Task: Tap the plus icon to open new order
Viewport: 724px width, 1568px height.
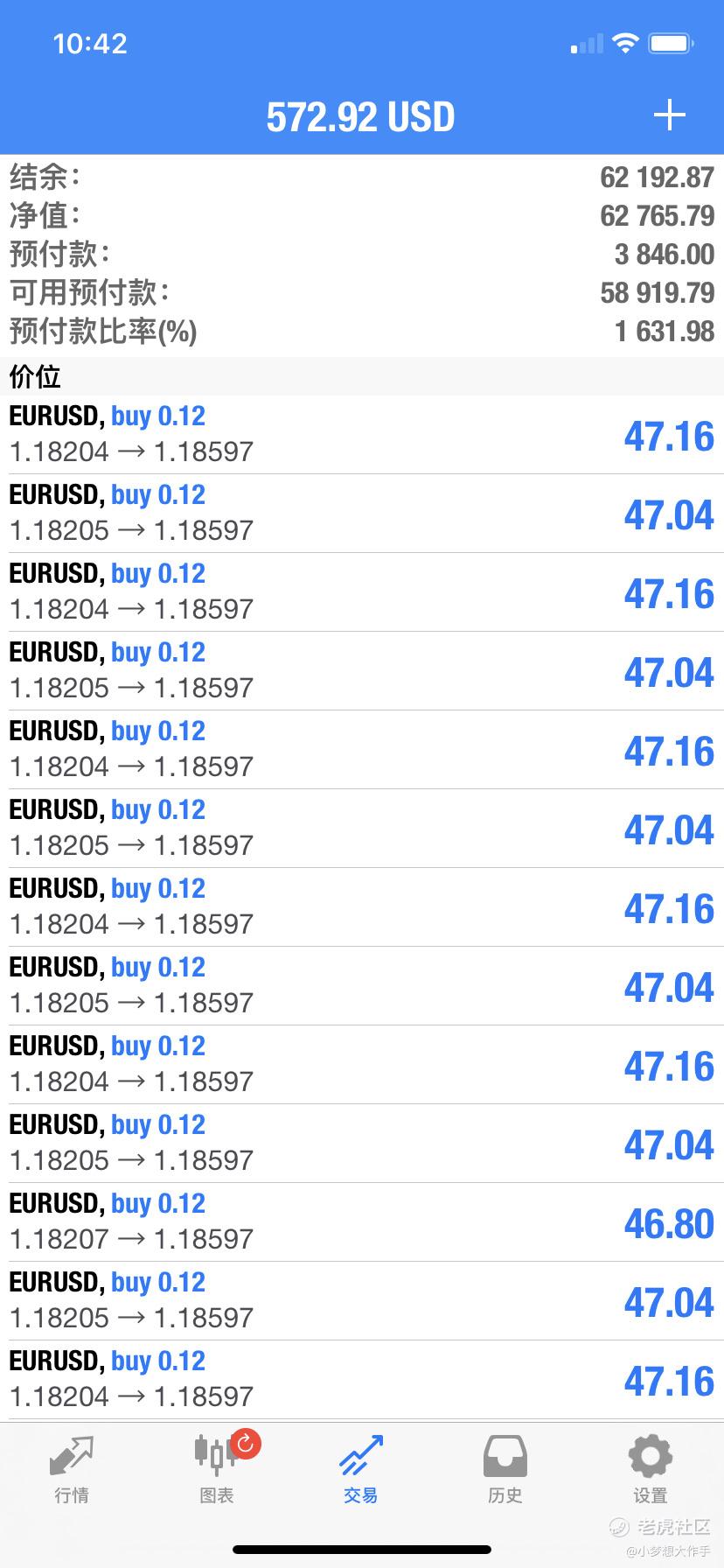Action: click(x=670, y=115)
